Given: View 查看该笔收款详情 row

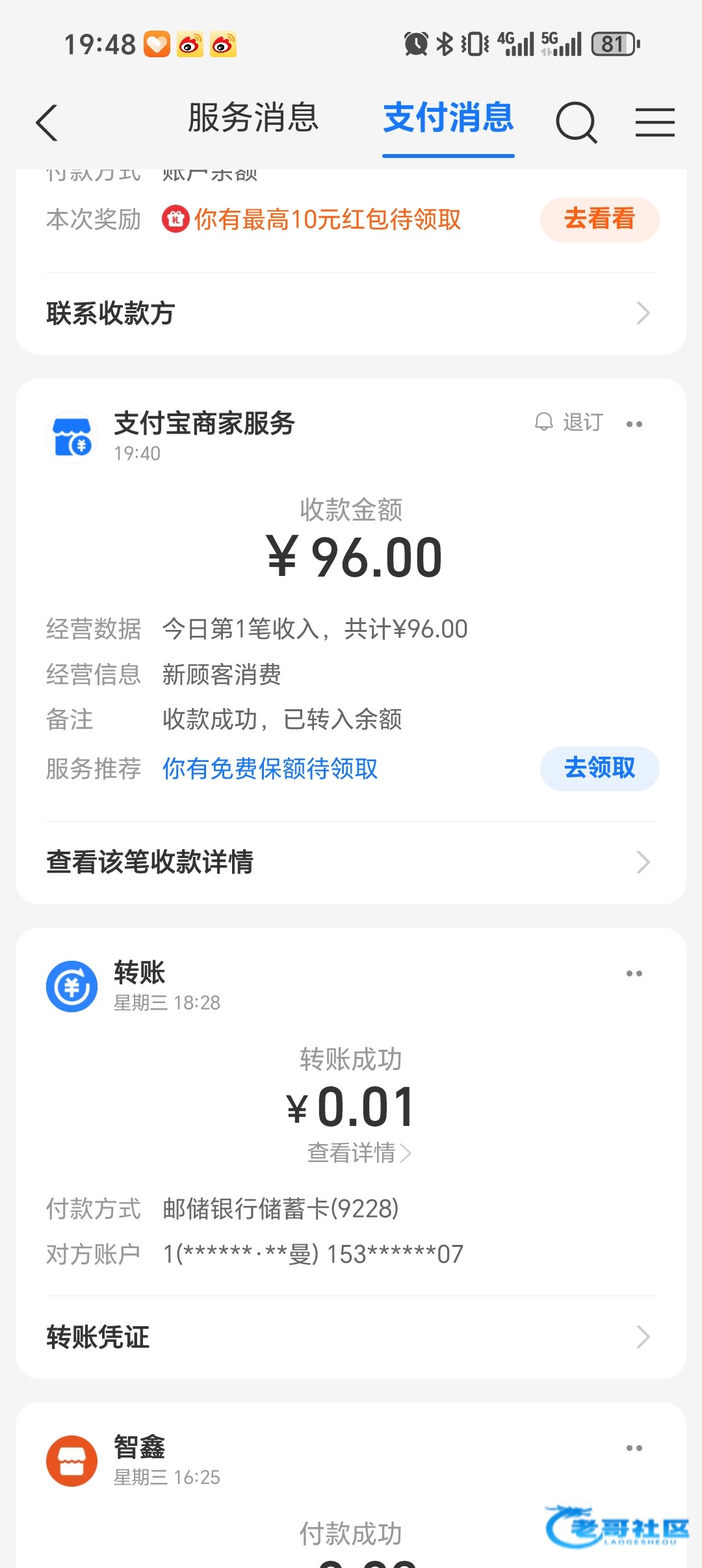Looking at the screenshot, I should coord(351,863).
